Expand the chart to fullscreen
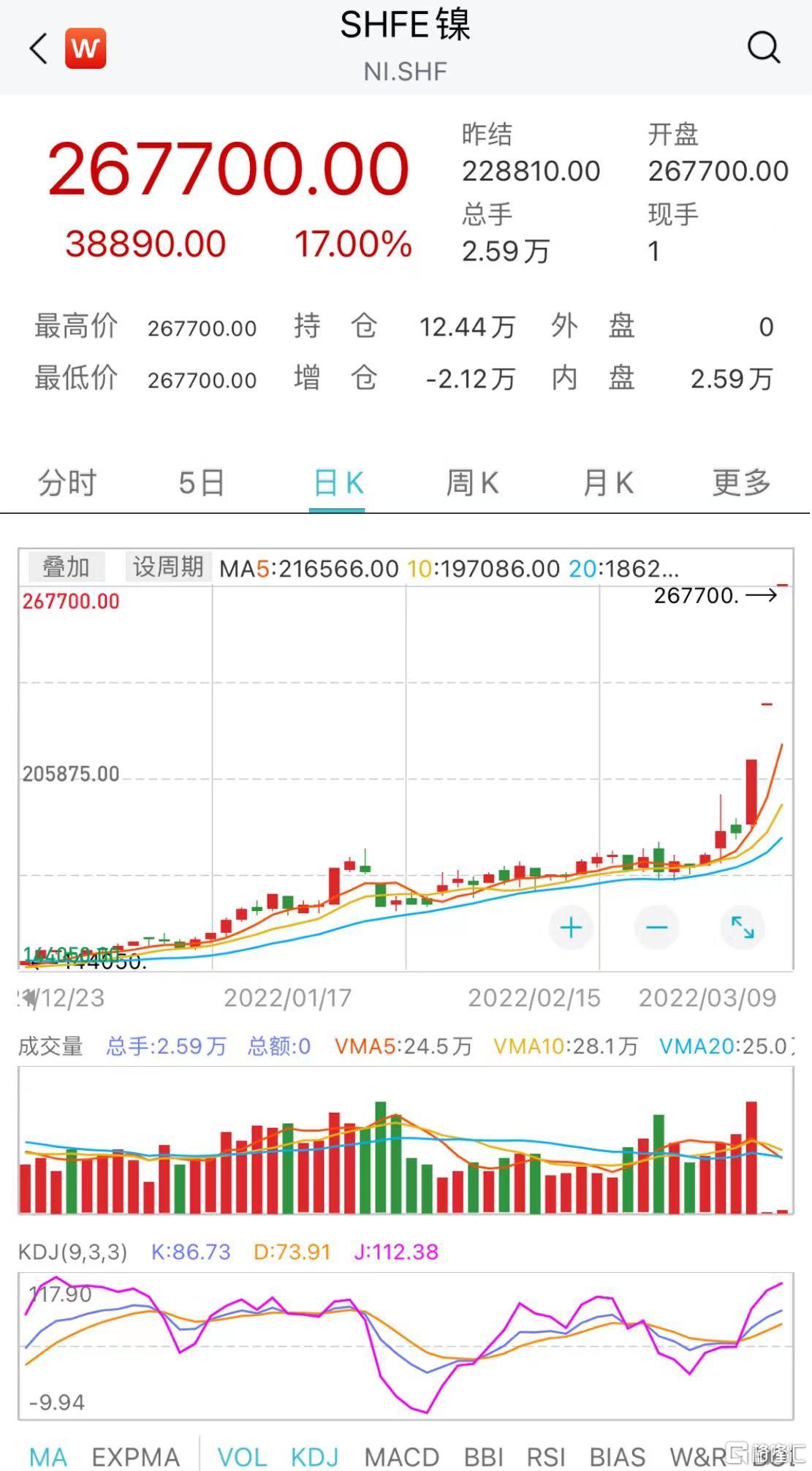Screen dimensions: 812x1471 (743, 928)
